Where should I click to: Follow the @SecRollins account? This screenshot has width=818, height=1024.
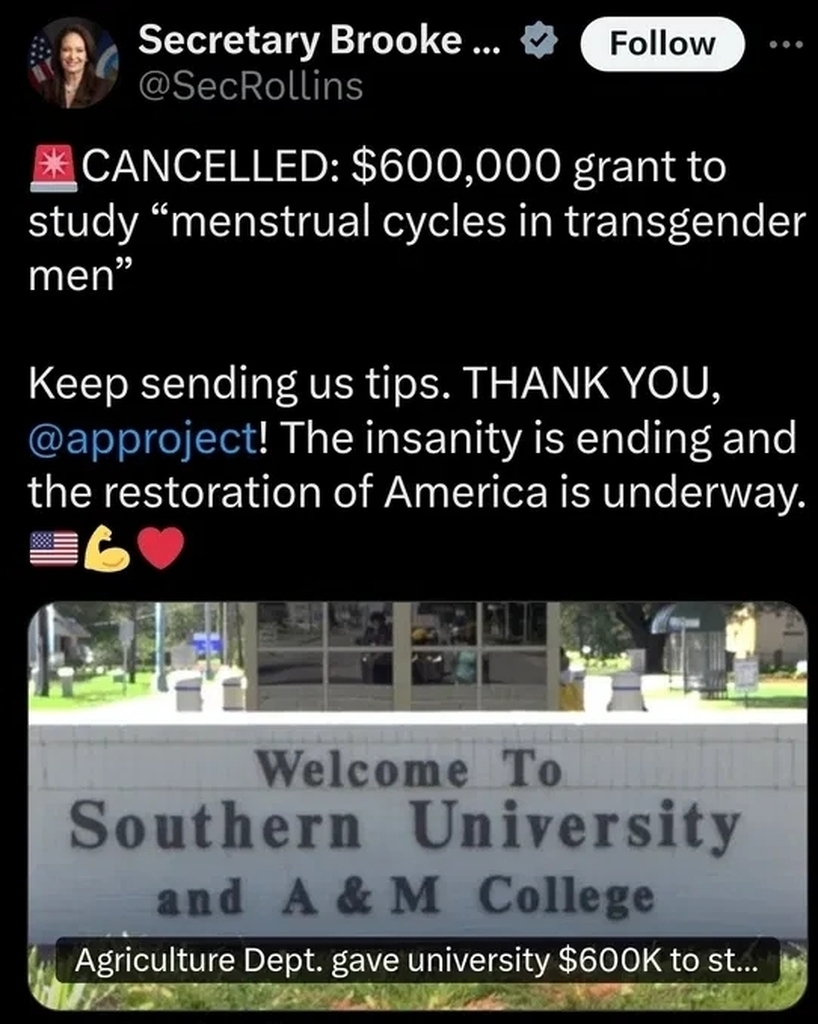662,44
